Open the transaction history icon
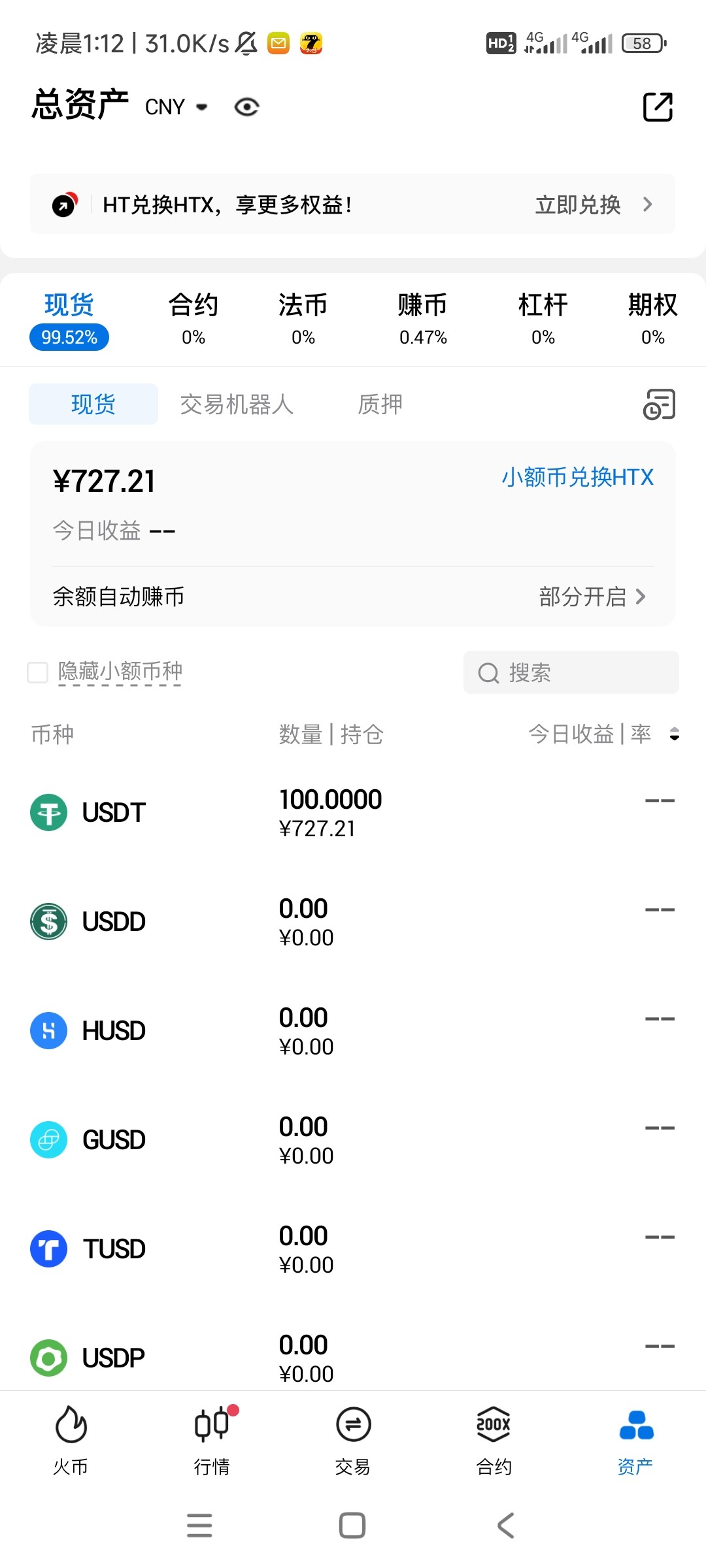706x1568 pixels. click(659, 404)
